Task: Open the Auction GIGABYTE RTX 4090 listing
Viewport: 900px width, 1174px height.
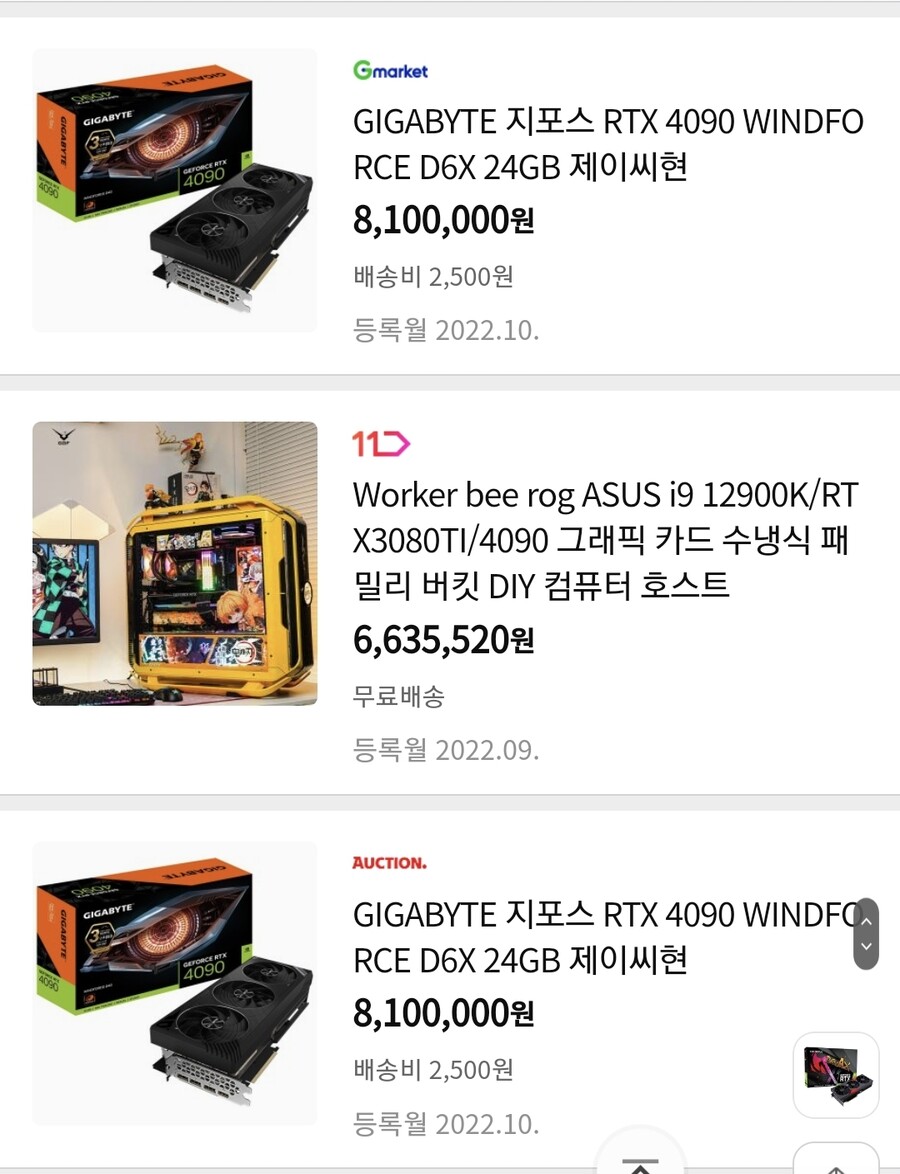Action: coord(600,937)
